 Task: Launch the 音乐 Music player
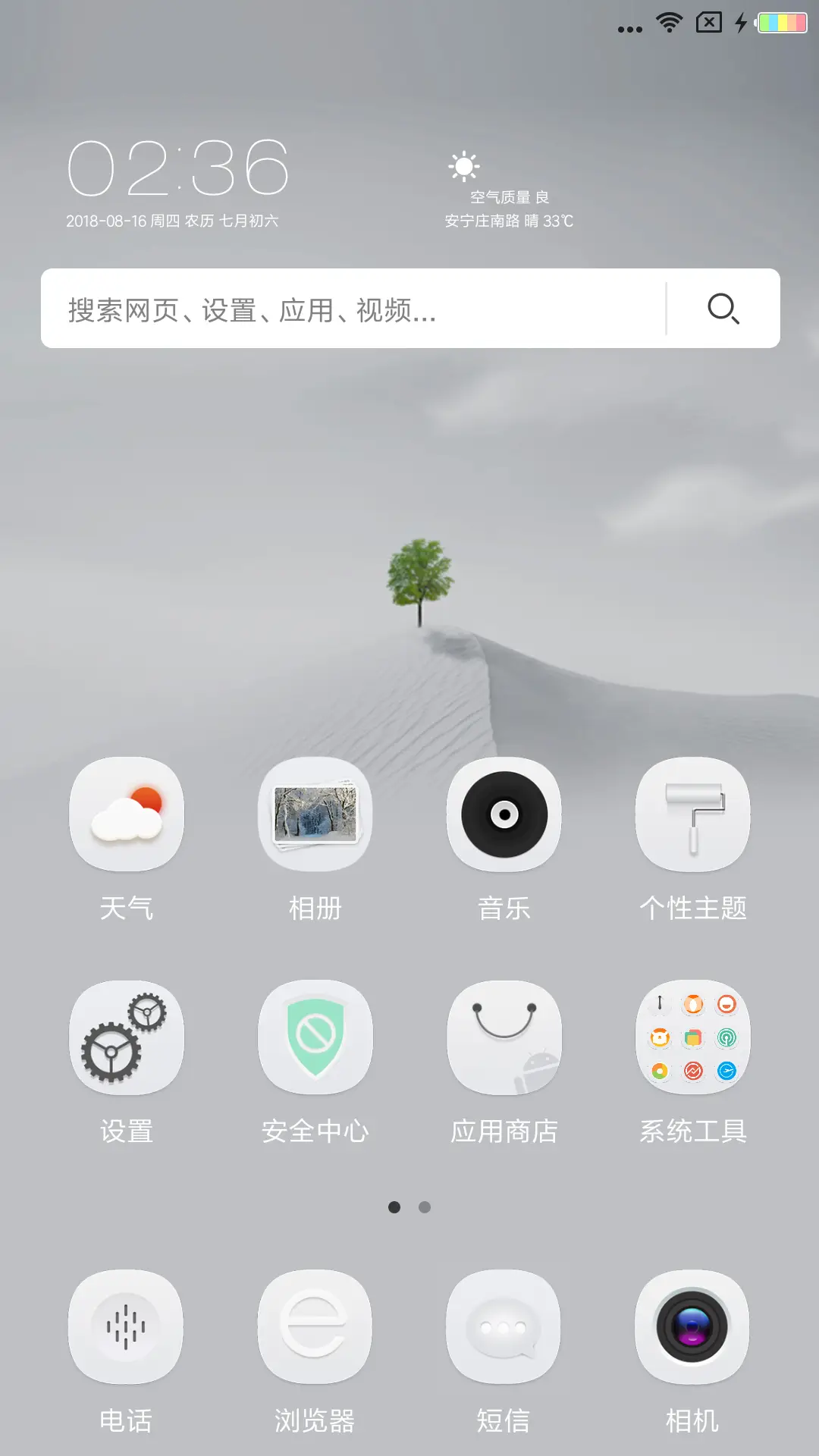(504, 814)
